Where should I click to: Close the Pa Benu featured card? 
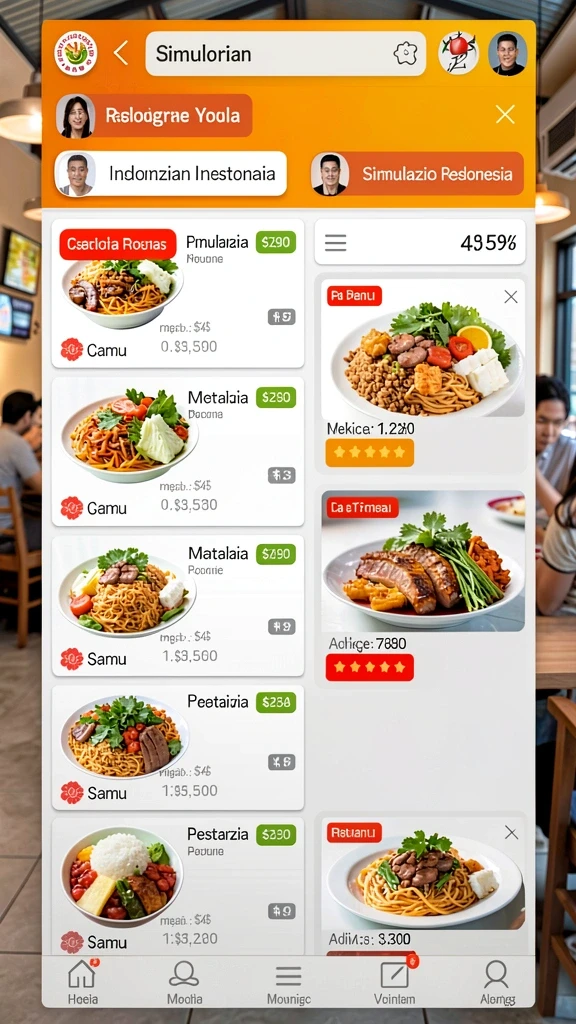point(511,297)
